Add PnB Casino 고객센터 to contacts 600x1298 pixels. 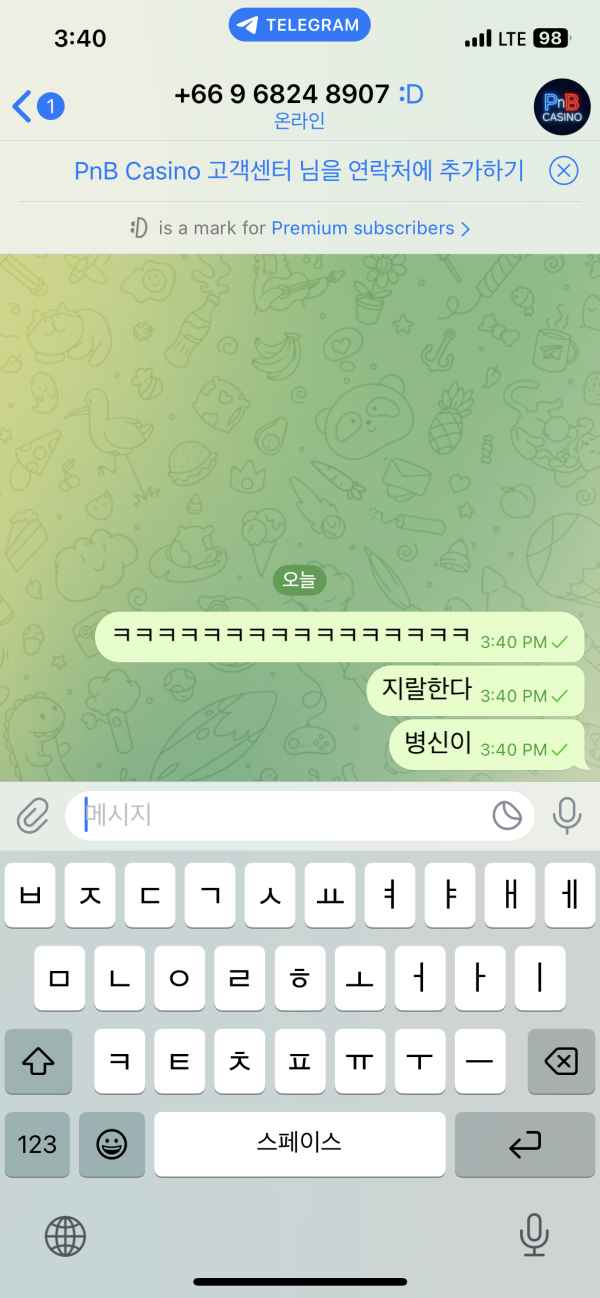[299, 171]
